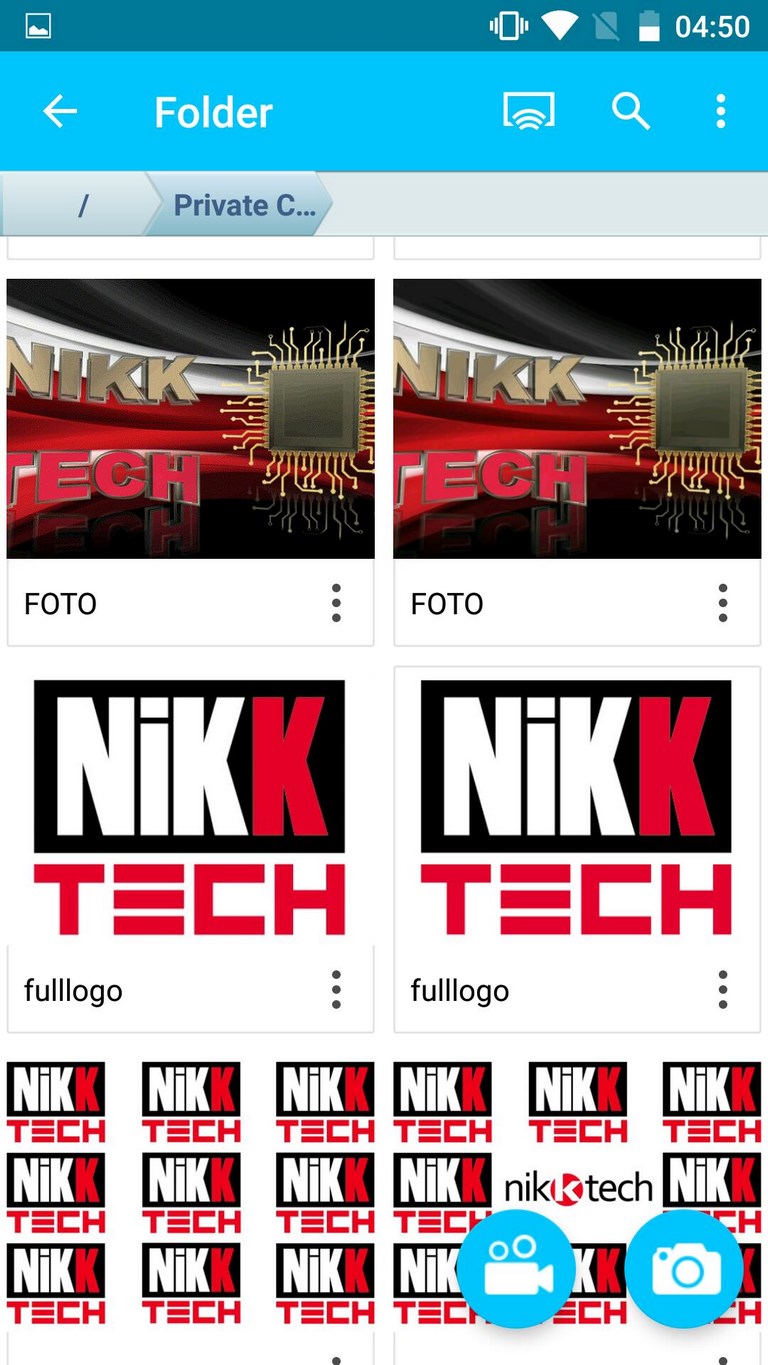Take a photo with the camera button
Viewport: 768px width, 1365px height.
point(685,1269)
